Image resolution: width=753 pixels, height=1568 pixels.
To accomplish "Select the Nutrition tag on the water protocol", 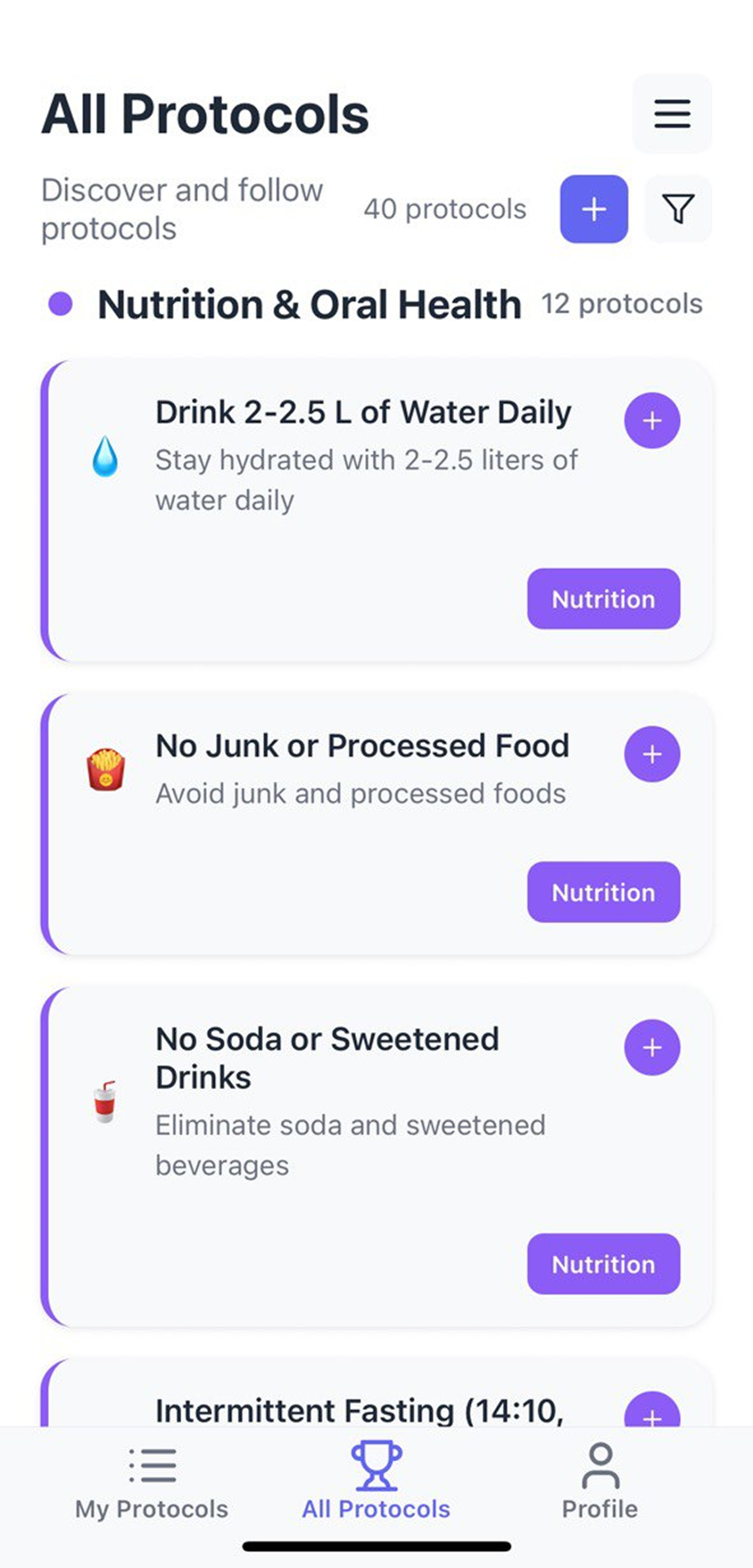I will pyautogui.click(x=604, y=599).
